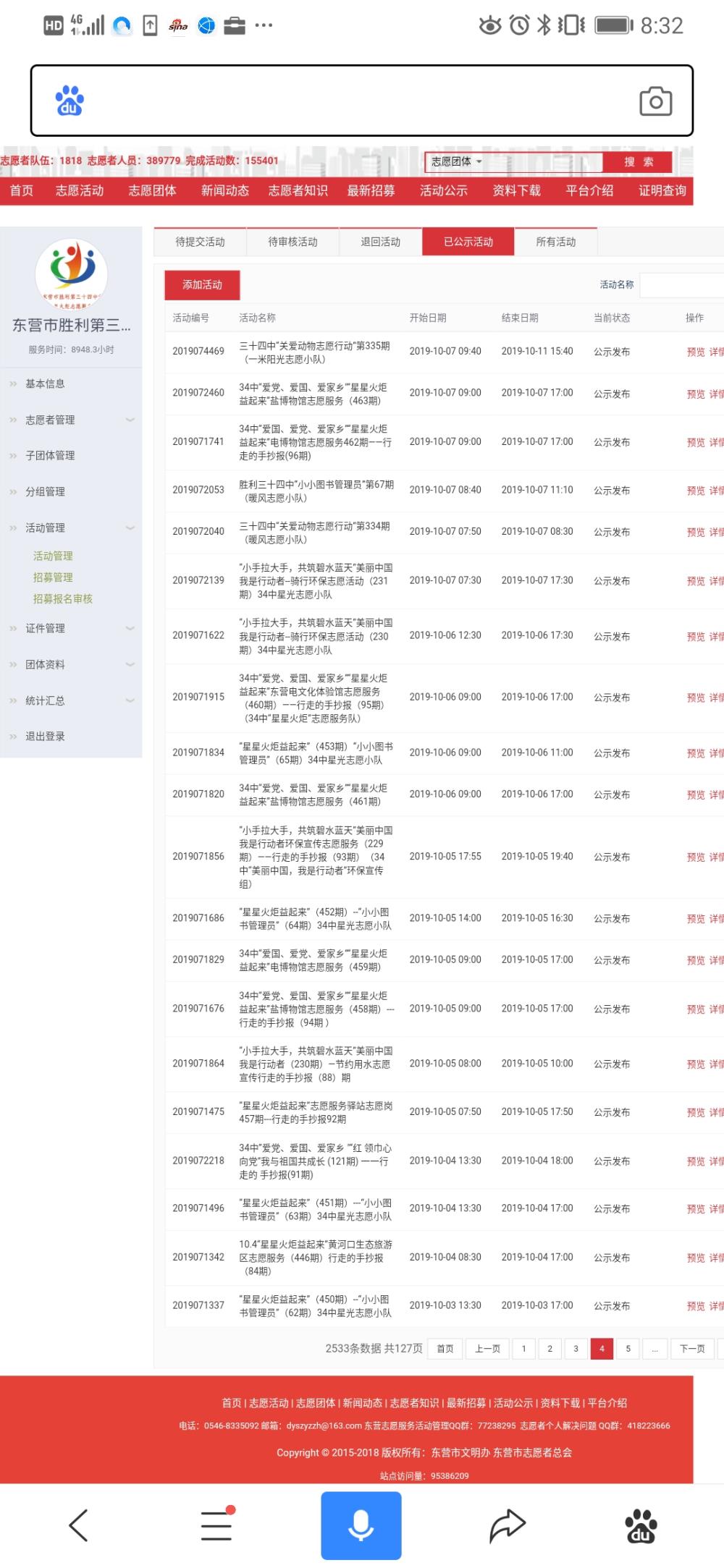The image size is (724, 1568).
Task: Tap 预览 for activity 2019074469
Action: (696, 352)
